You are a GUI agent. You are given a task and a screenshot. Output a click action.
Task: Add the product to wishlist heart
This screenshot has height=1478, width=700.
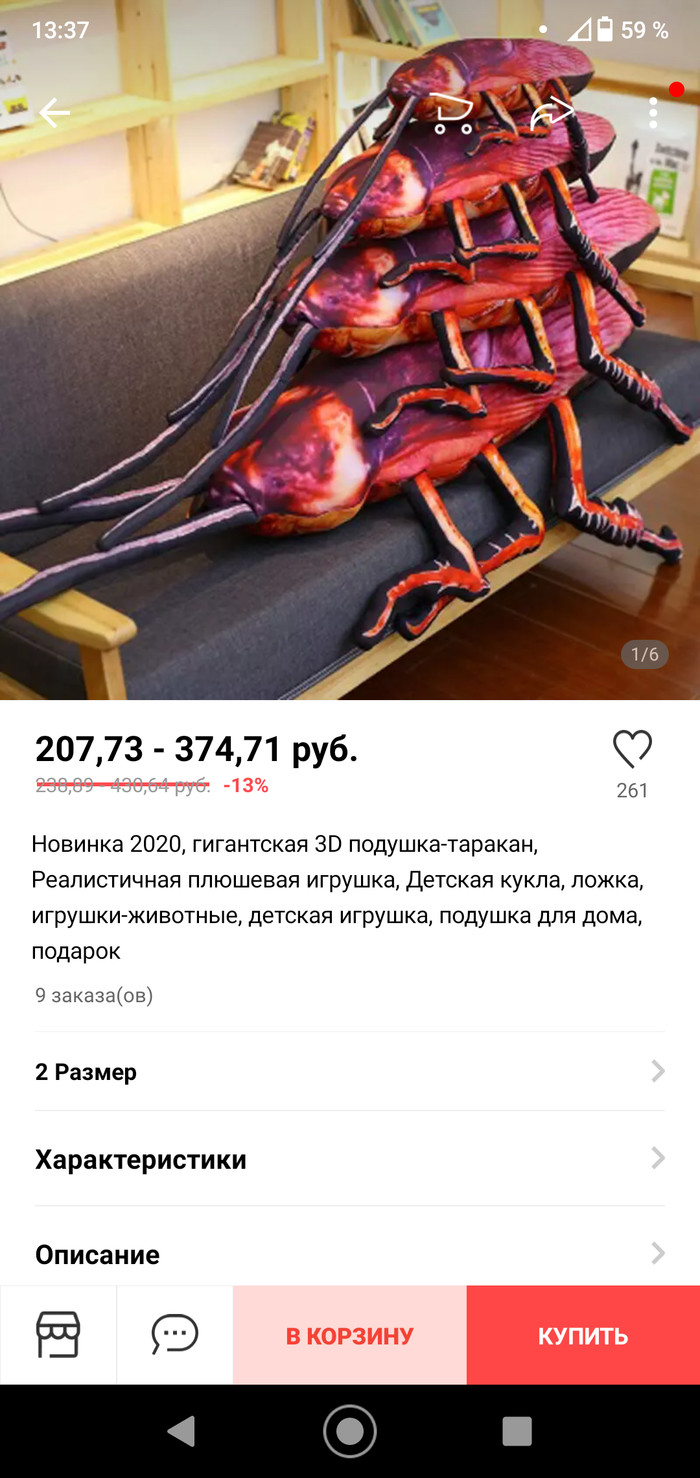pyautogui.click(x=632, y=750)
